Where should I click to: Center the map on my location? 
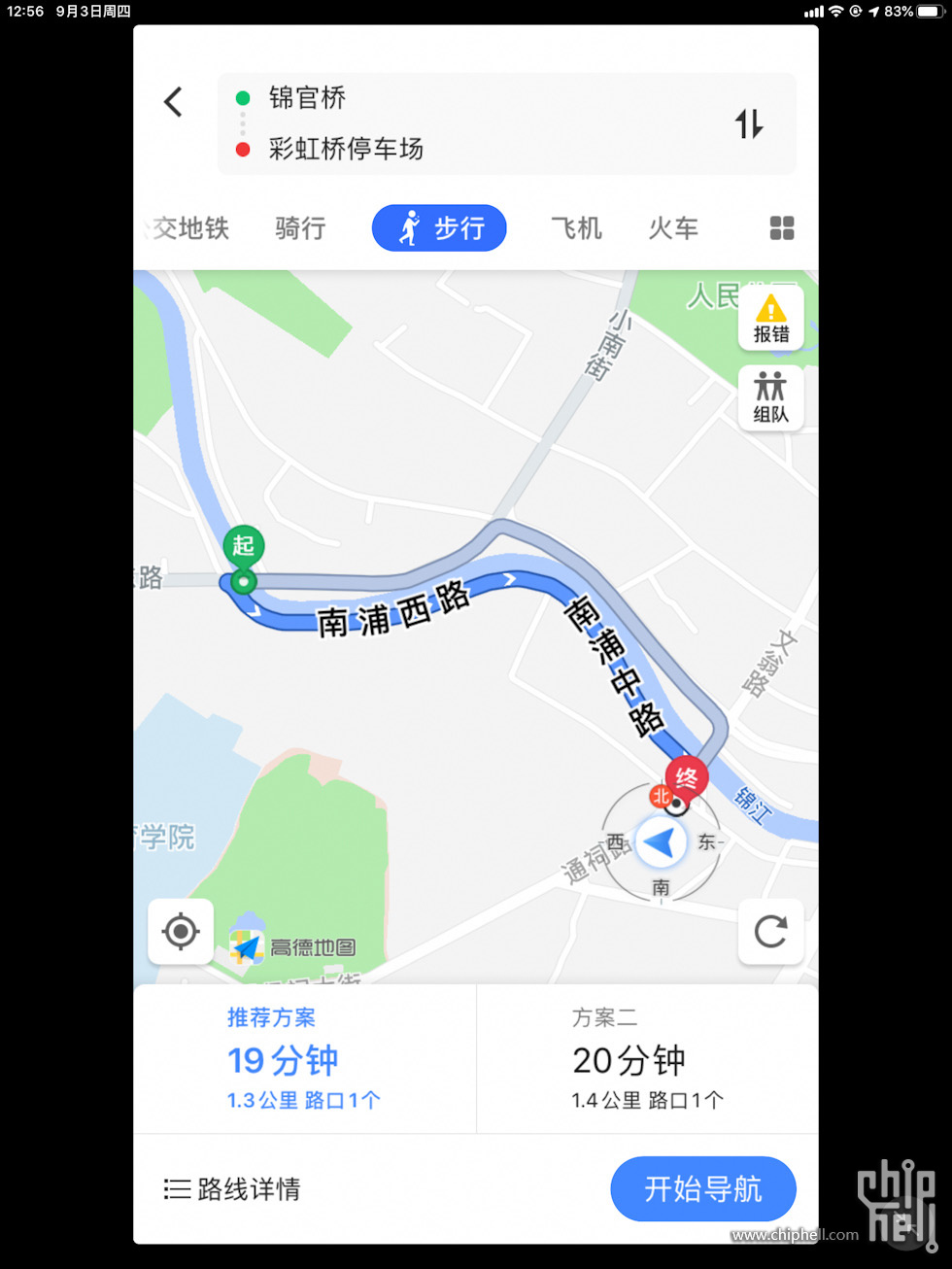click(181, 932)
